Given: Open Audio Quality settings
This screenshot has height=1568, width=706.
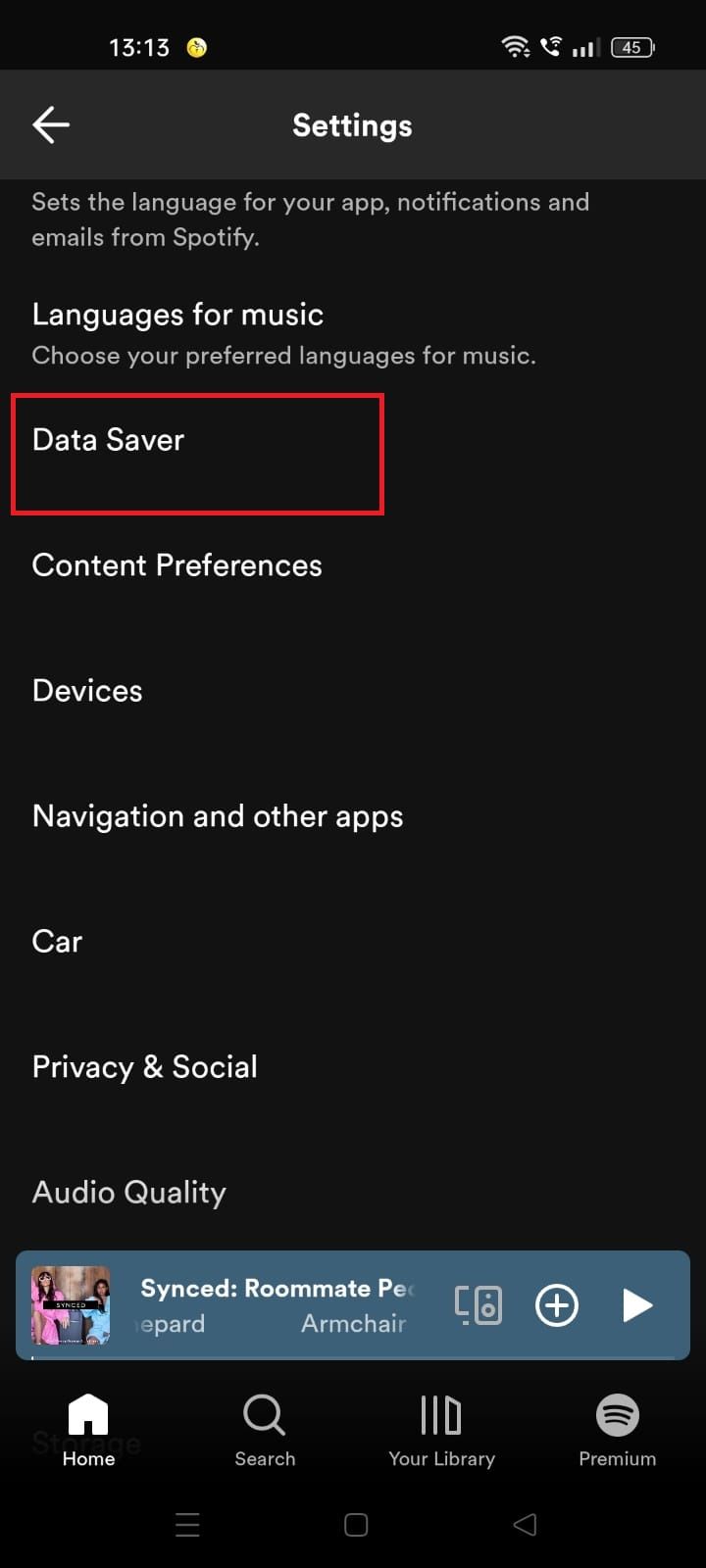Looking at the screenshot, I should [x=128, y=1192].
